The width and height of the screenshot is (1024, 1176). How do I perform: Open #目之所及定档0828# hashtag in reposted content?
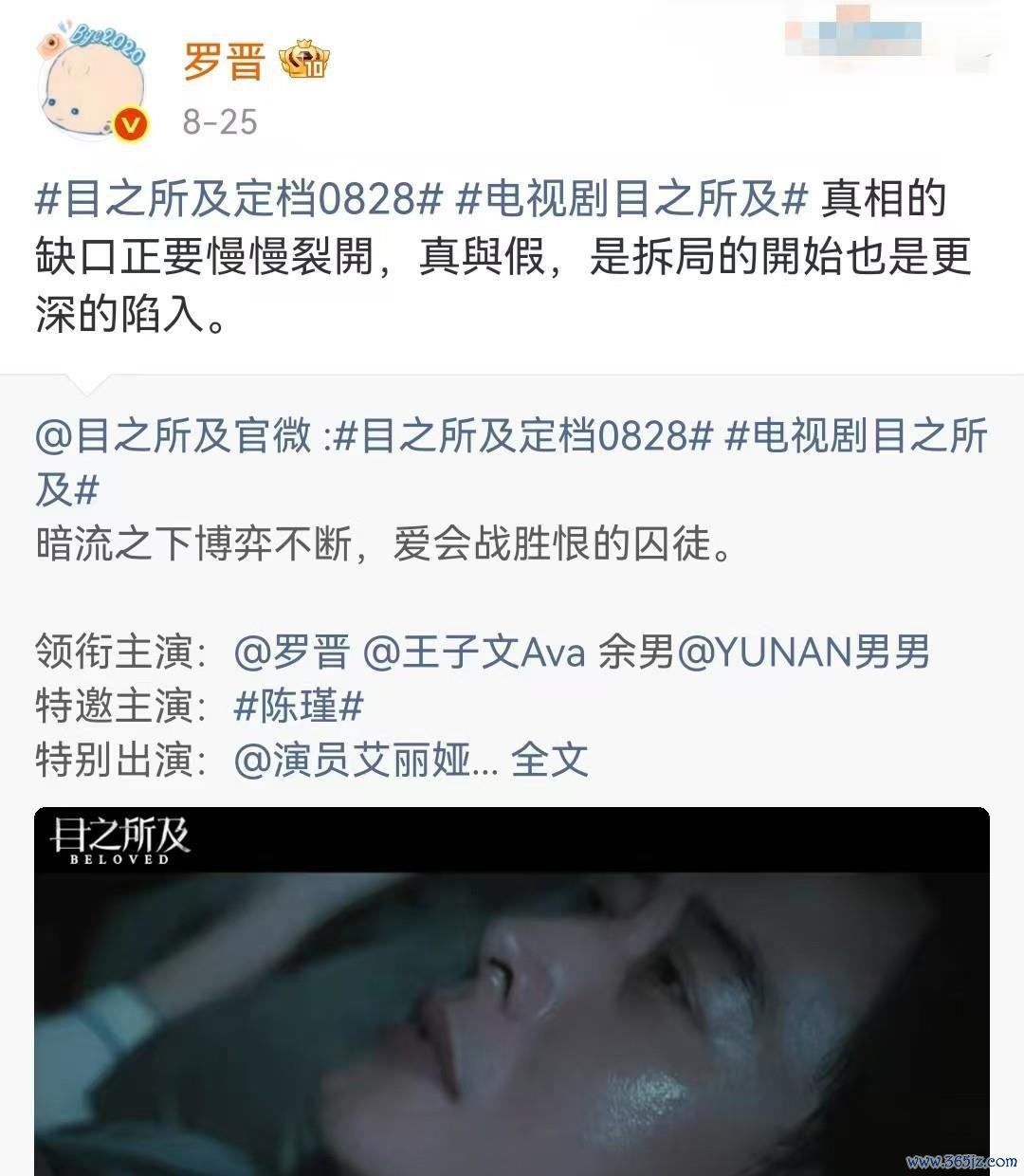click(x=522, y=436)
